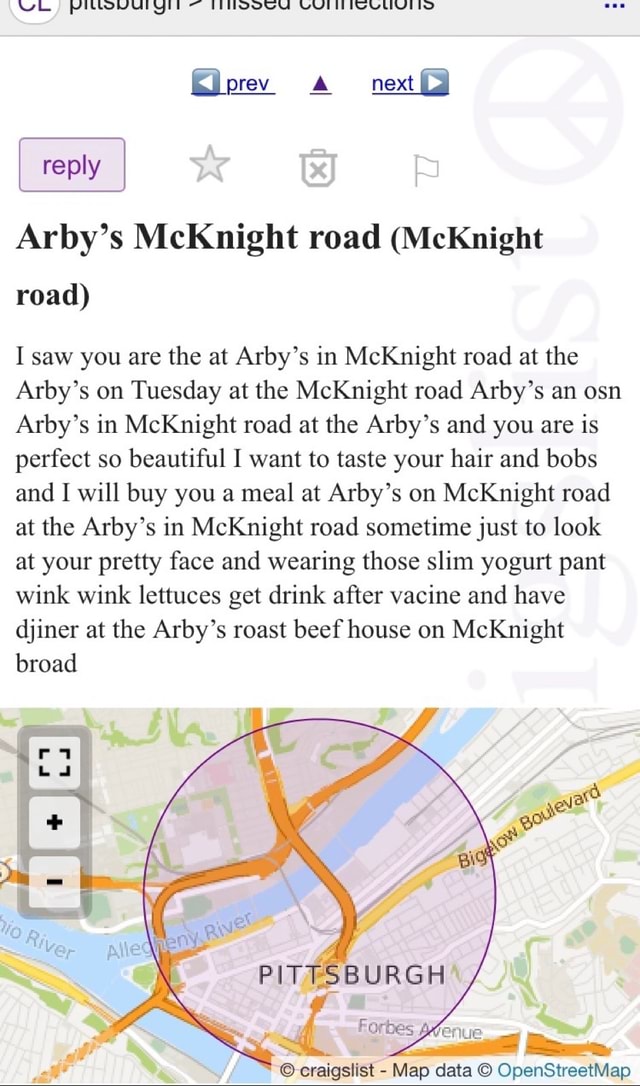This screenshot has width=640, height=1086.
Task: Zoom in on the map
Action: point(54,823)
